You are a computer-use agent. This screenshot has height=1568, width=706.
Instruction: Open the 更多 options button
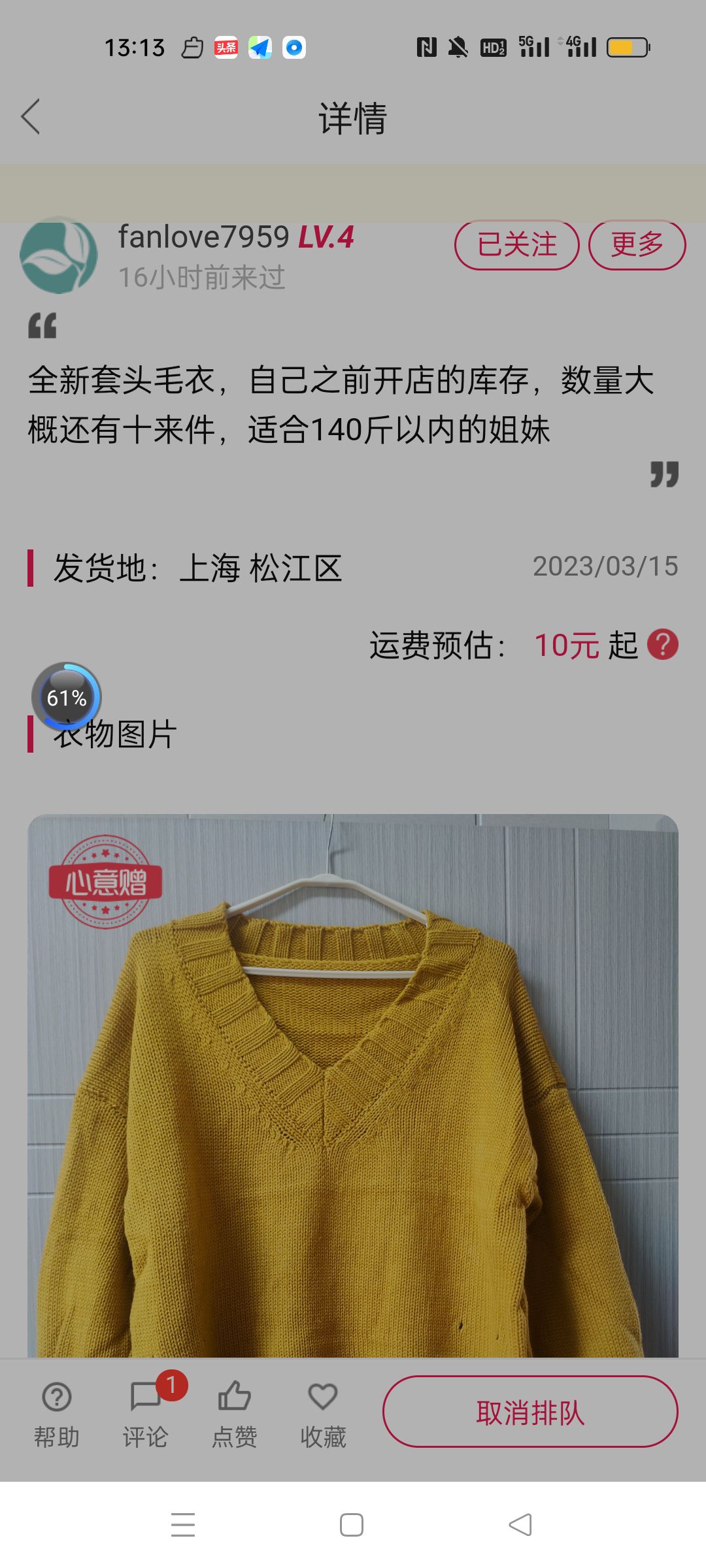point(637,245)
